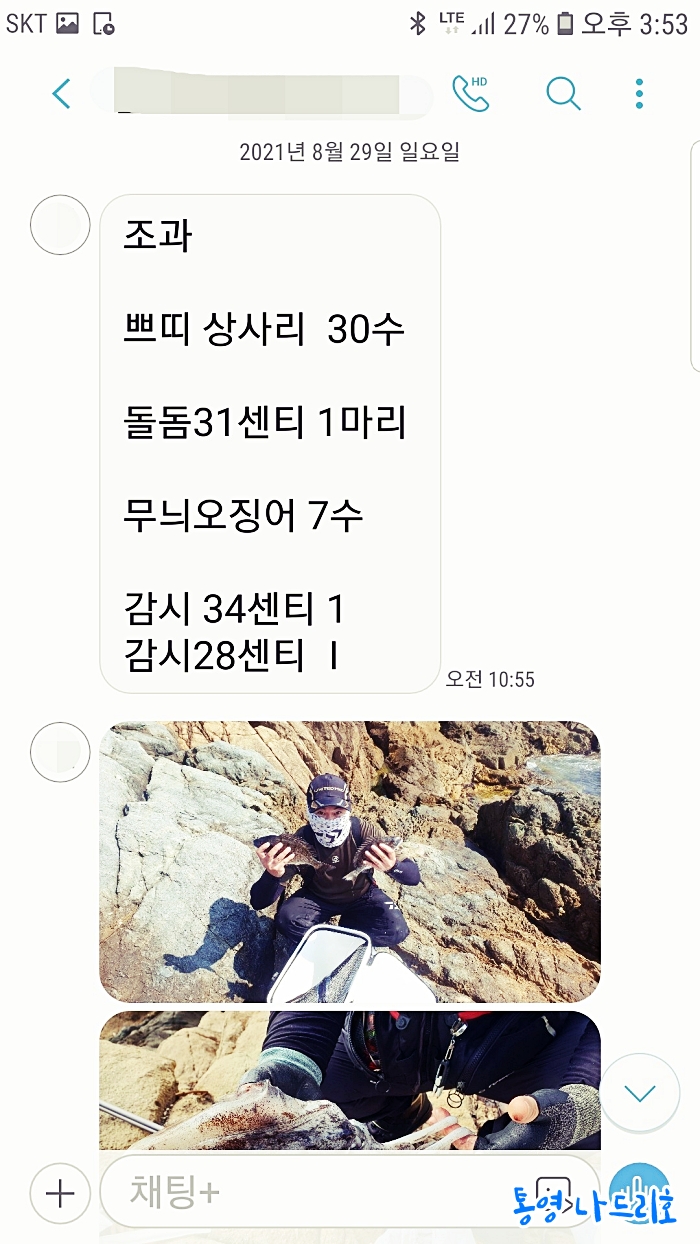Open the photo of man holding fish

(x=350, y=861)
